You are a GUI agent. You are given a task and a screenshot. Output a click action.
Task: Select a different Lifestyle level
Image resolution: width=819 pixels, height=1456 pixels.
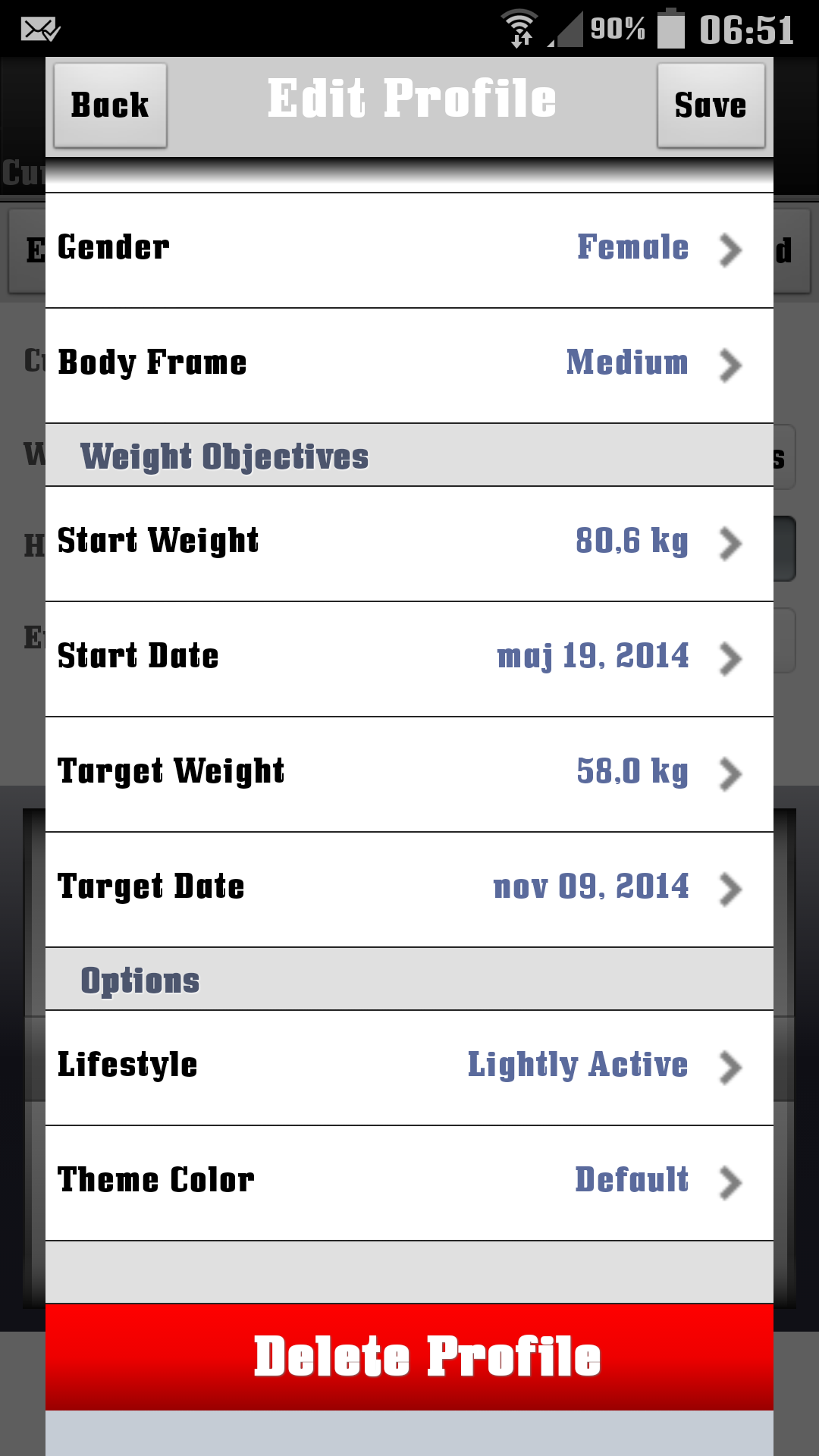409,1067
